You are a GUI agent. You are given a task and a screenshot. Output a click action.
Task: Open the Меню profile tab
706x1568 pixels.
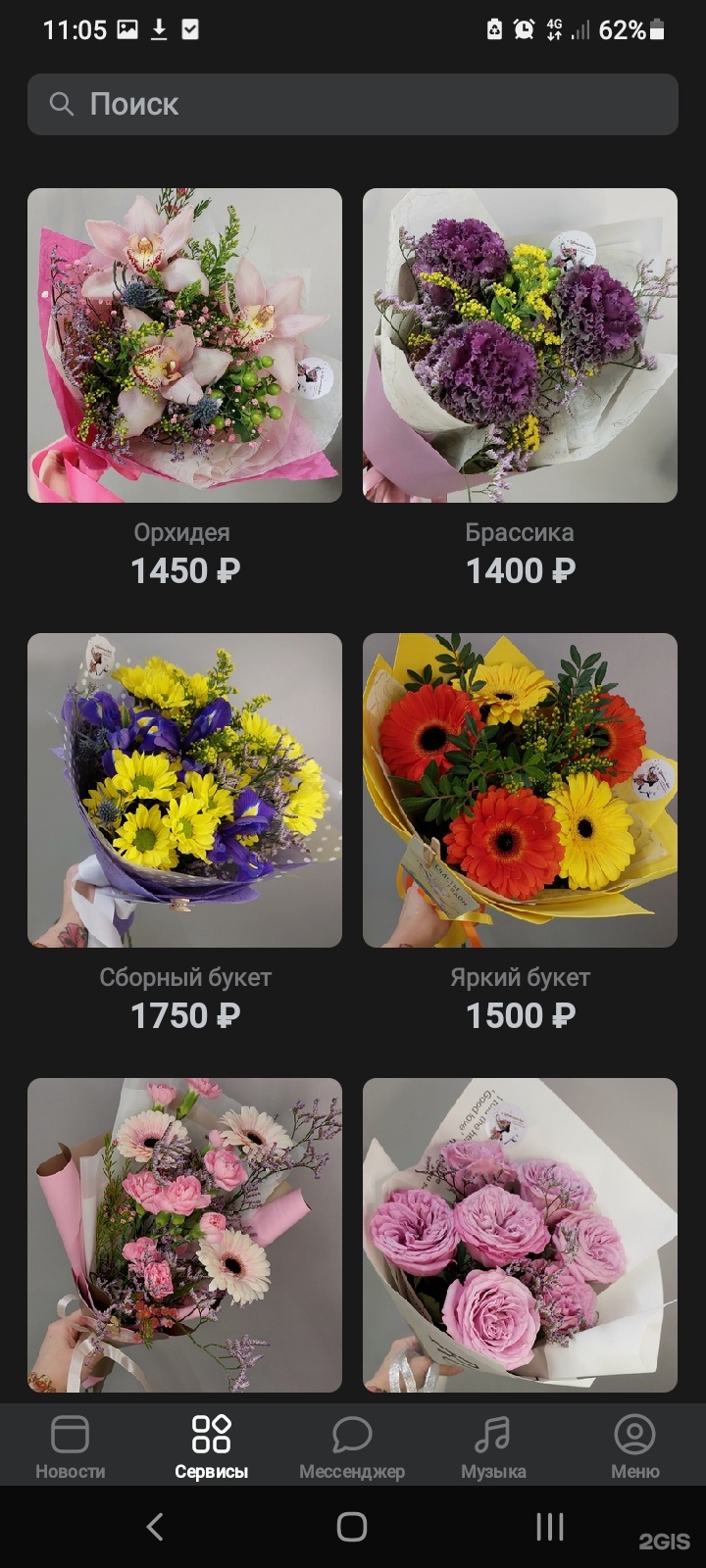(634, 1445)
